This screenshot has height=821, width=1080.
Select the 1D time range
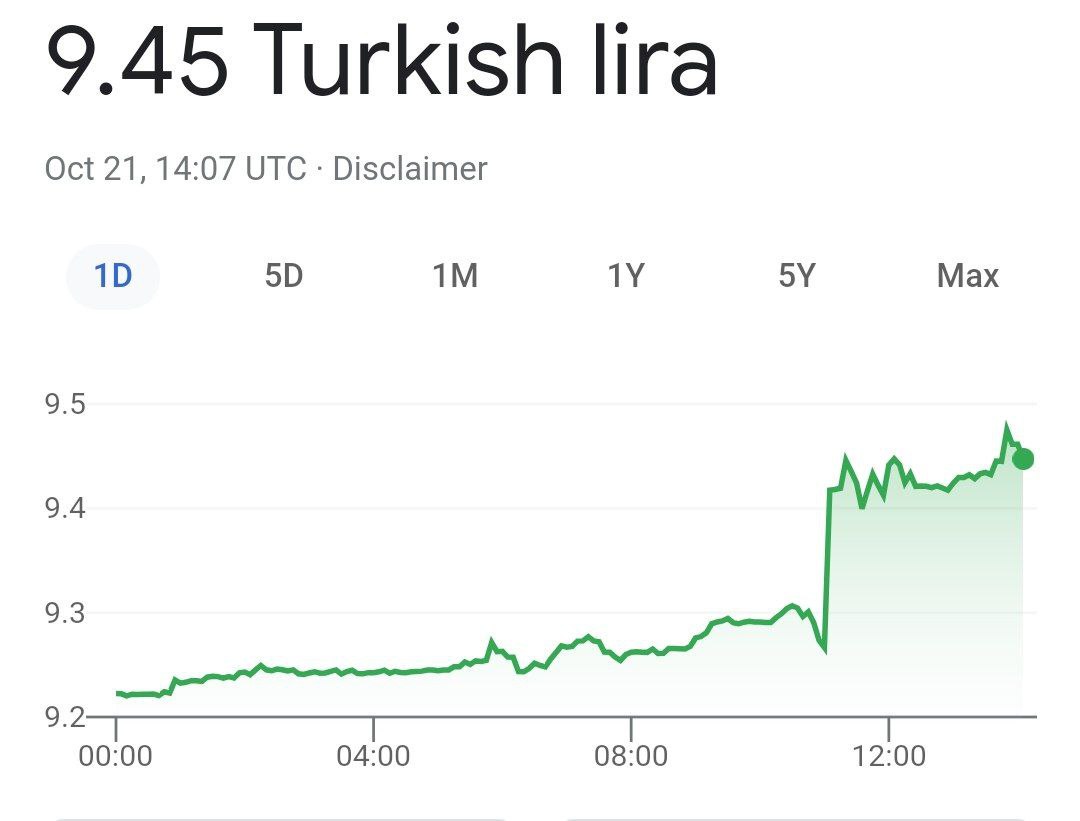click(x=113, y=276)
